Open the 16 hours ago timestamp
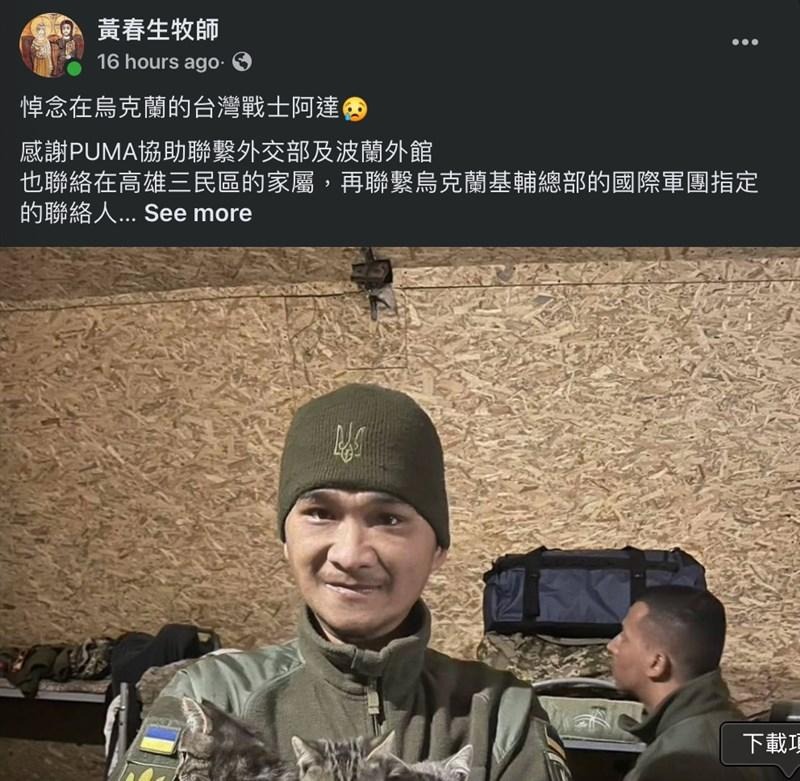 156,62
